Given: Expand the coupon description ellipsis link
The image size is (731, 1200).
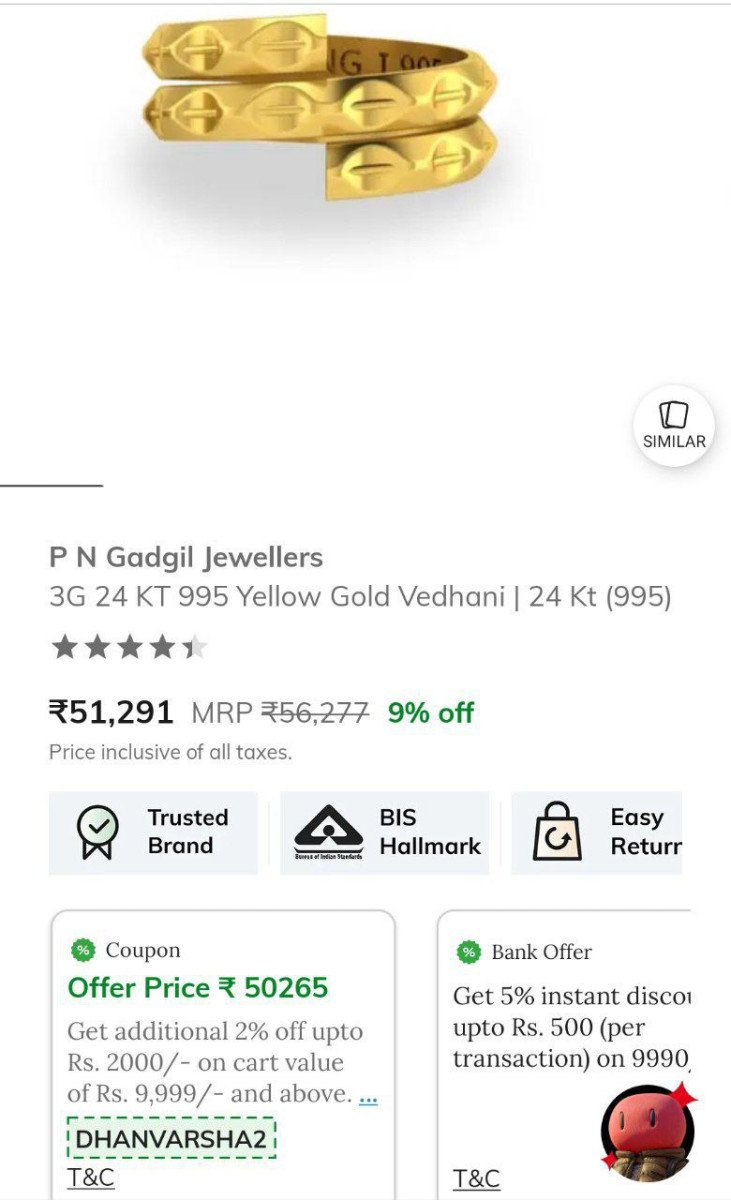Looking at the screenshot, I should 368,1095.
